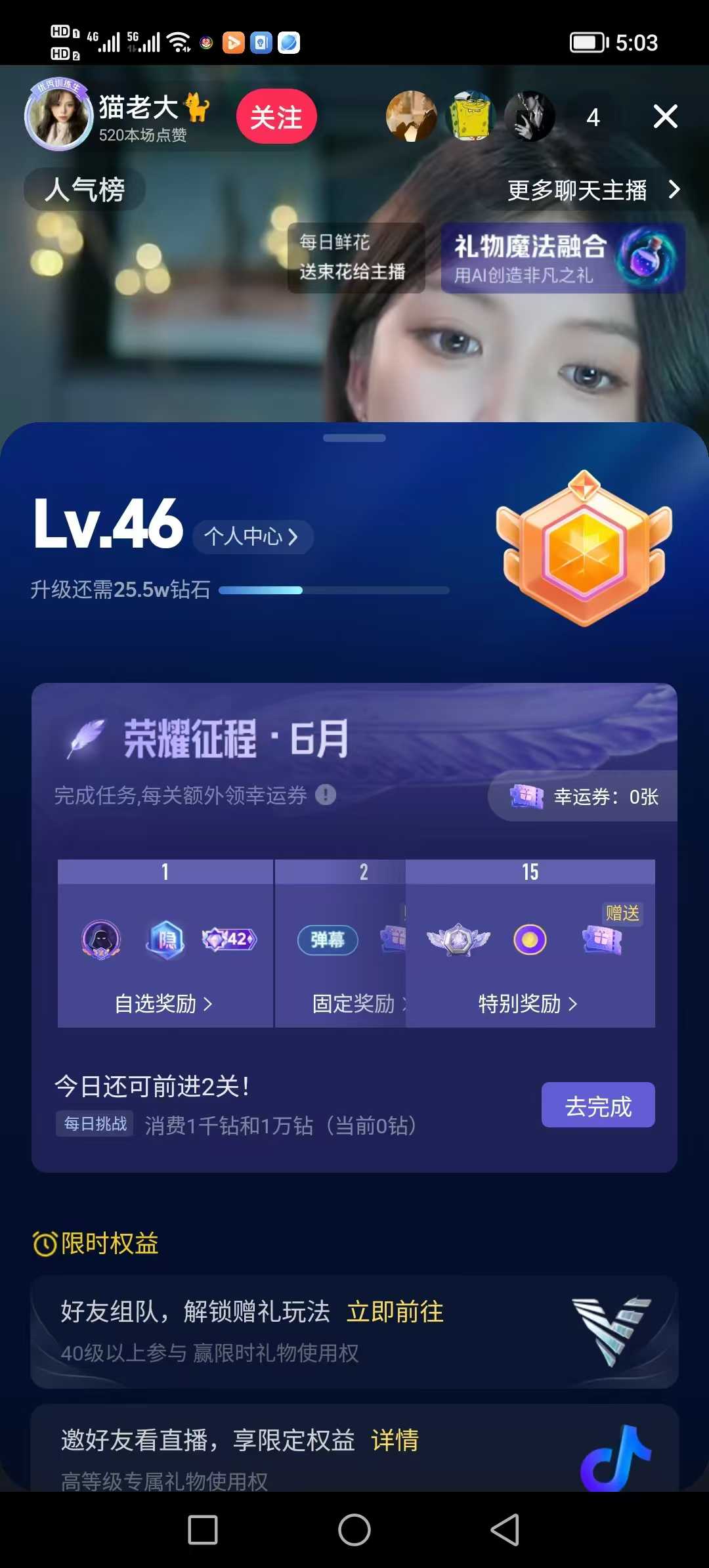Image resolution: width=709 pixels, height=1568 pixels.
Task: Tap the sheet's top drag handle
Action: (354, 438)
